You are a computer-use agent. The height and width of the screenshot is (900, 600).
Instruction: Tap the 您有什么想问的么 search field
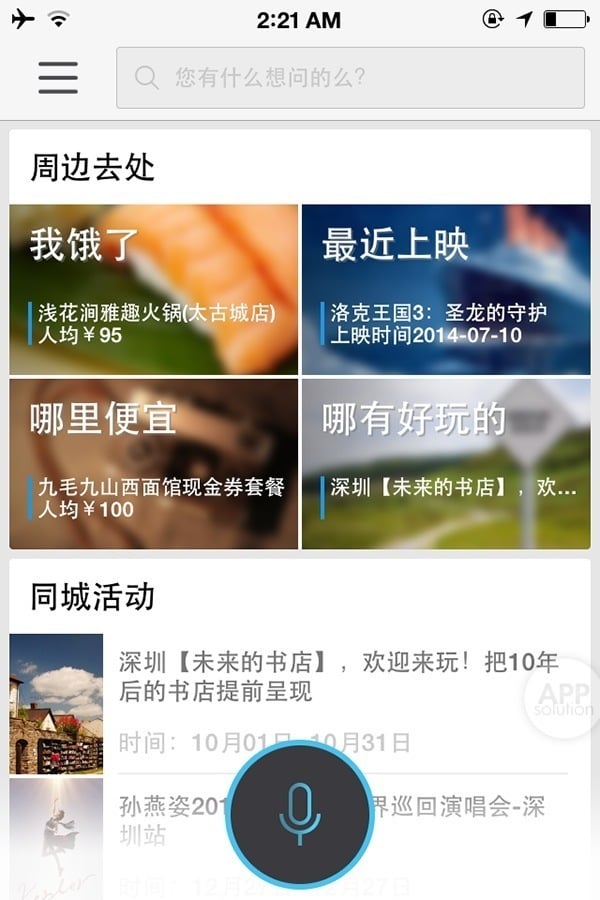pyautogui.click(x=350, y=77)
